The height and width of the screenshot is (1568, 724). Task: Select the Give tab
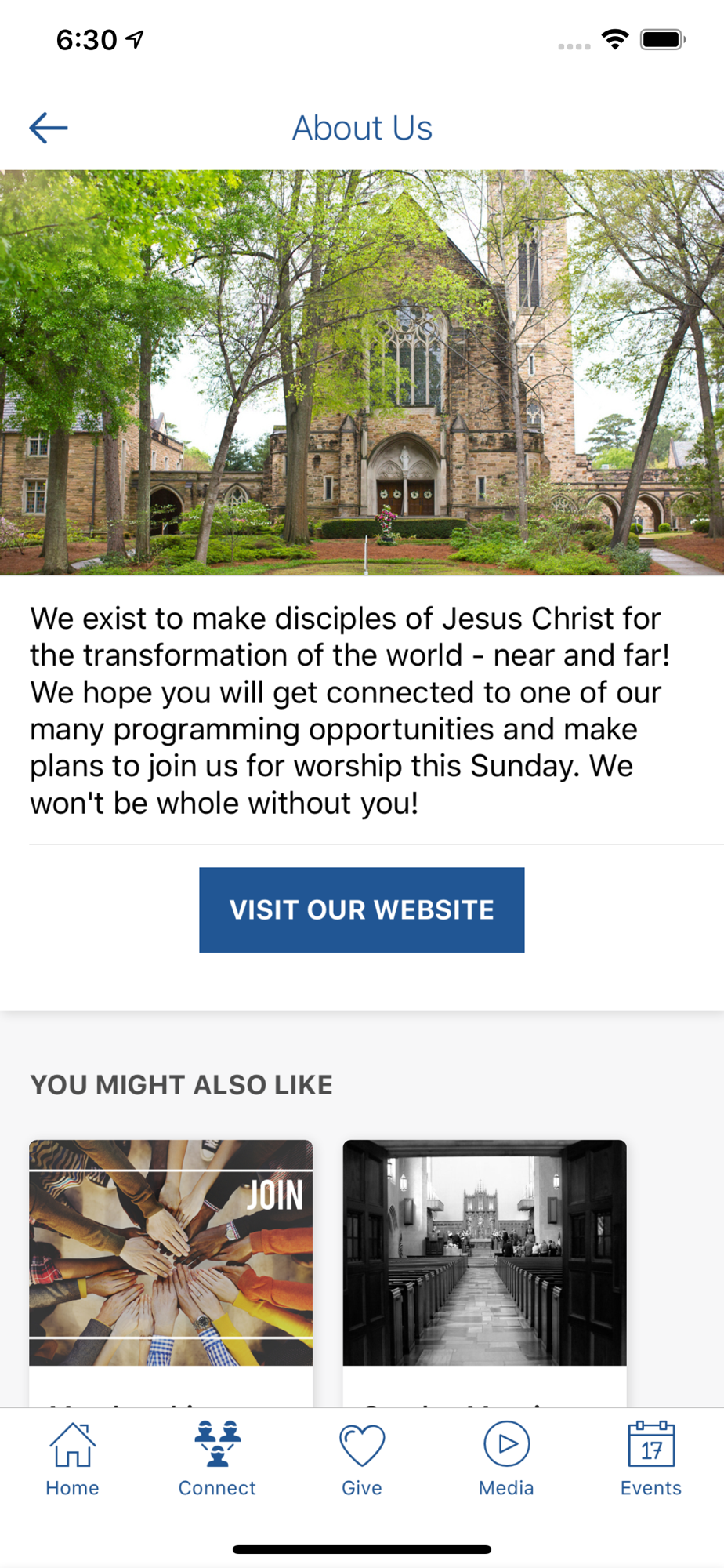(362, 1459)
